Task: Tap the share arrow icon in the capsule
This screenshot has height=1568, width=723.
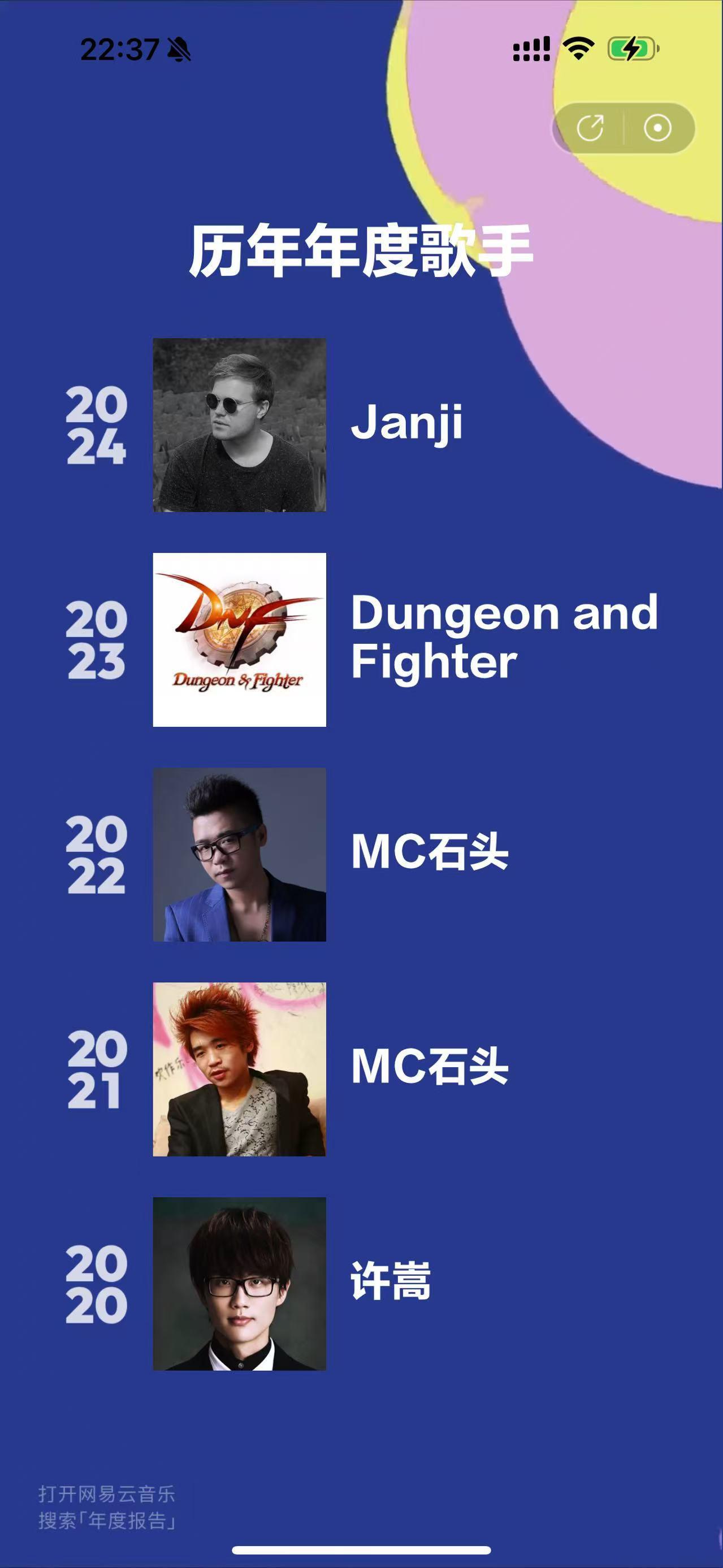Action: click(590, 128)
